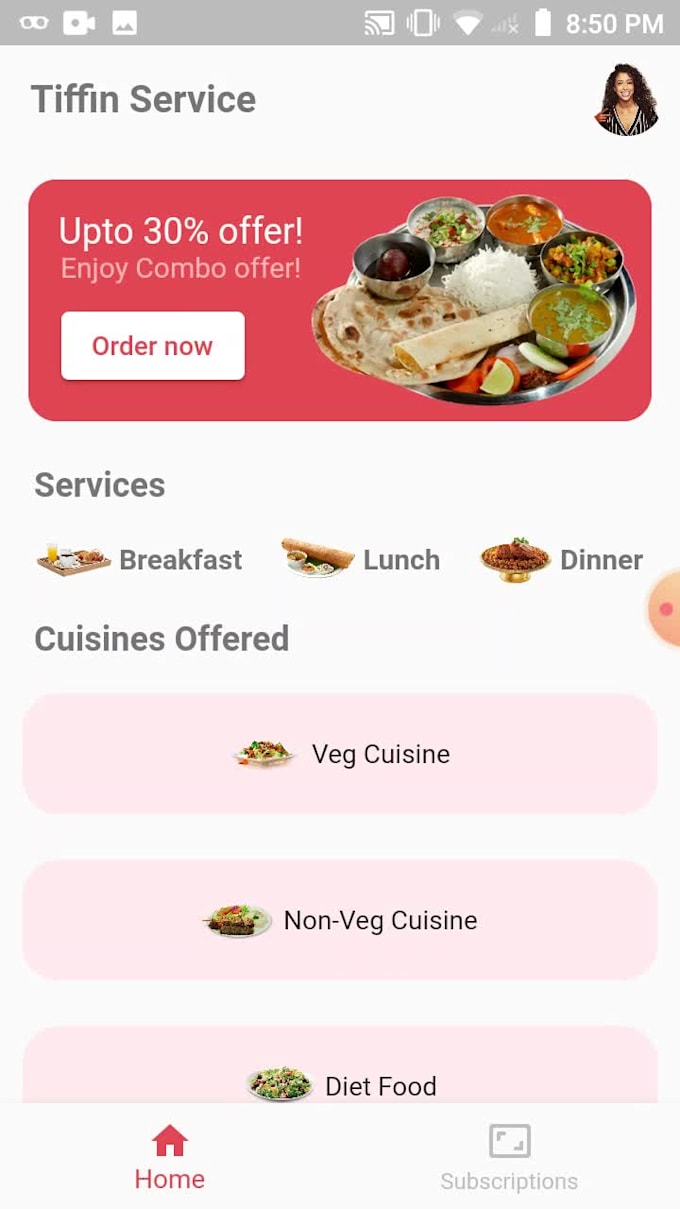
Task: Open the Non-Veg Cuisine card
Action: tap(340, 920)
